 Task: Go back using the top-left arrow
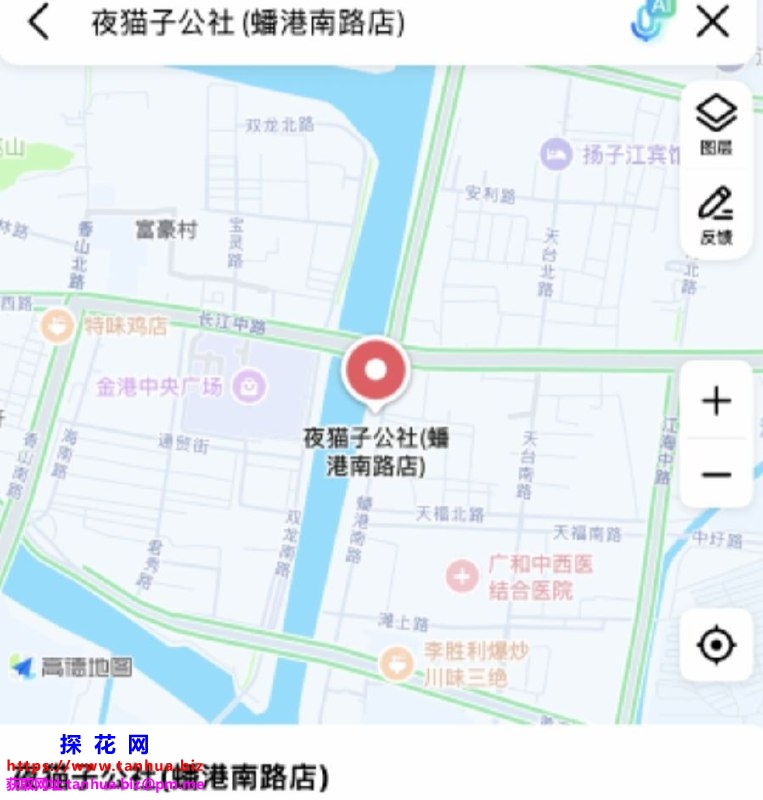click(x=38, y=22)
